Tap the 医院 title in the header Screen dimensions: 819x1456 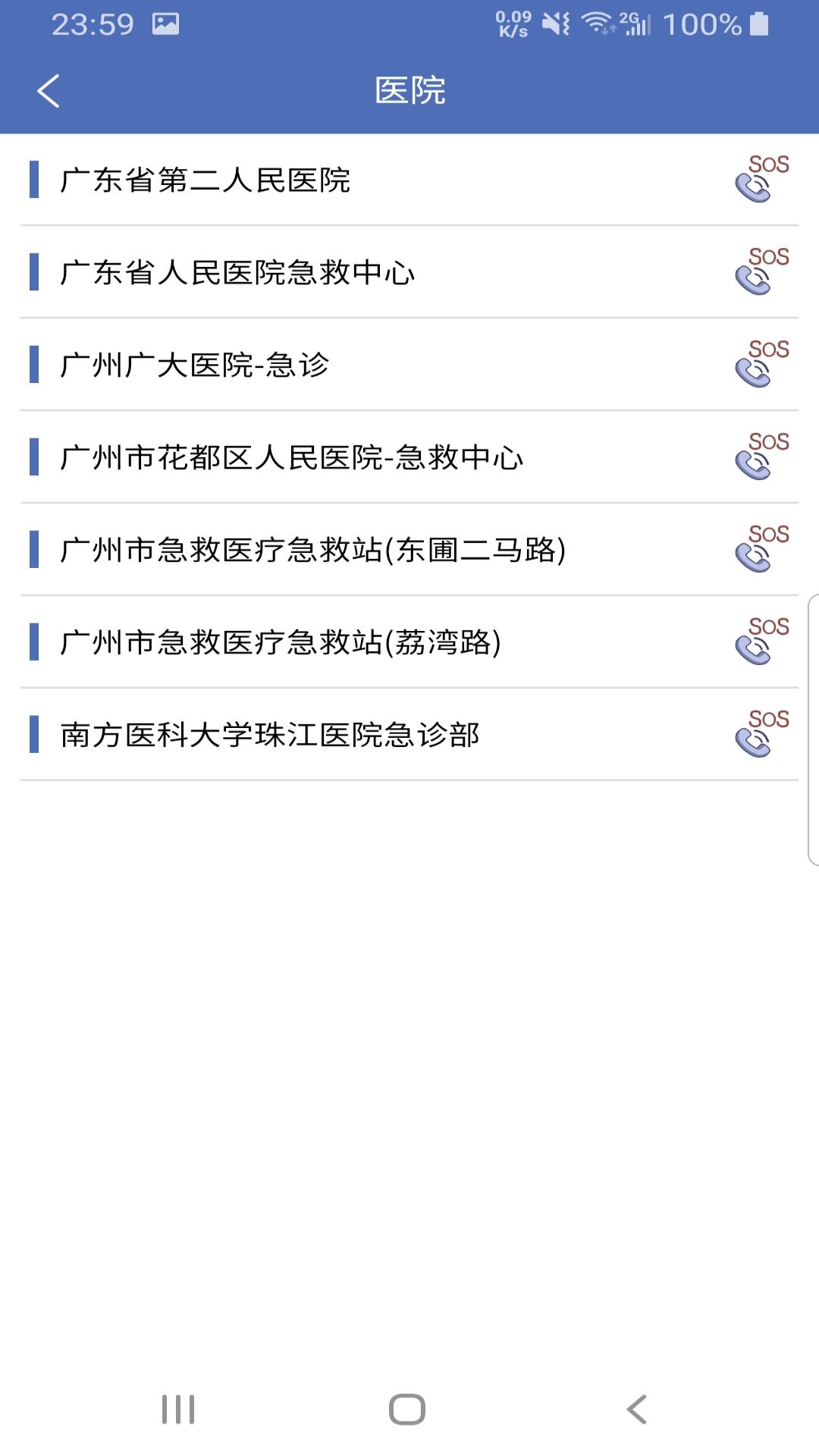409,89
